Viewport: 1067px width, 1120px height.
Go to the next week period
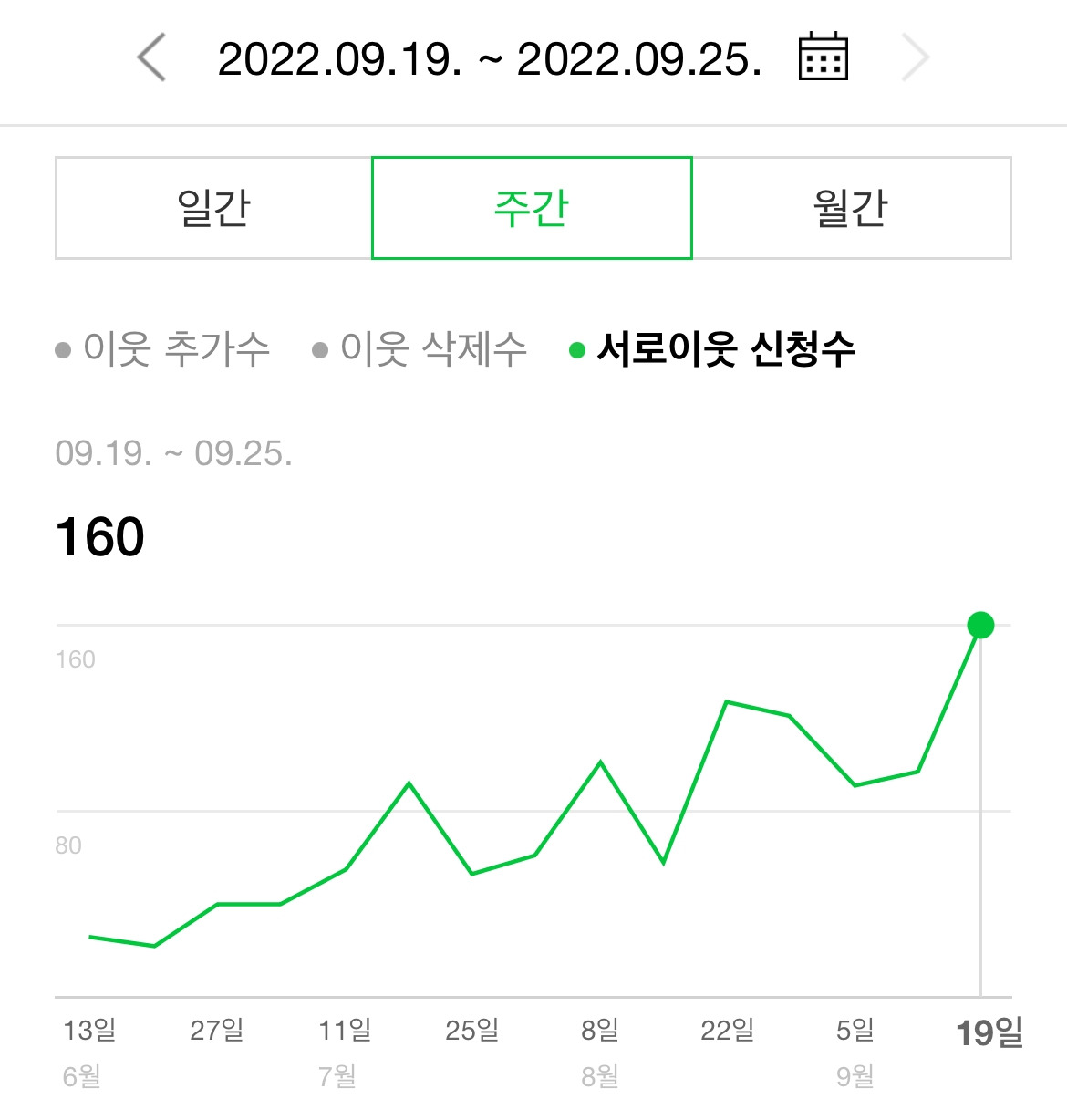pyautogui.click(x=915, y=57)
